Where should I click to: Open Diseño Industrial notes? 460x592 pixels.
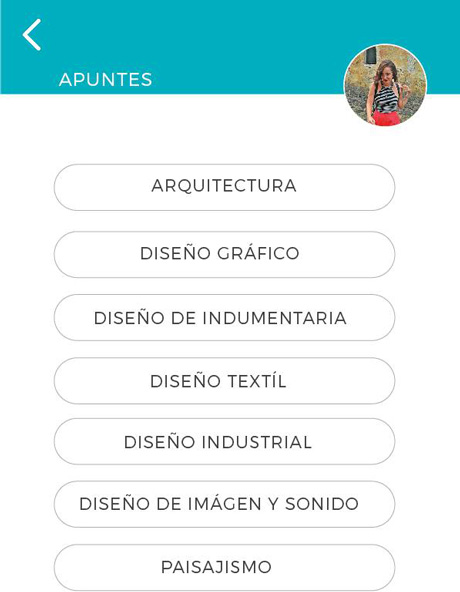(224, 441)
